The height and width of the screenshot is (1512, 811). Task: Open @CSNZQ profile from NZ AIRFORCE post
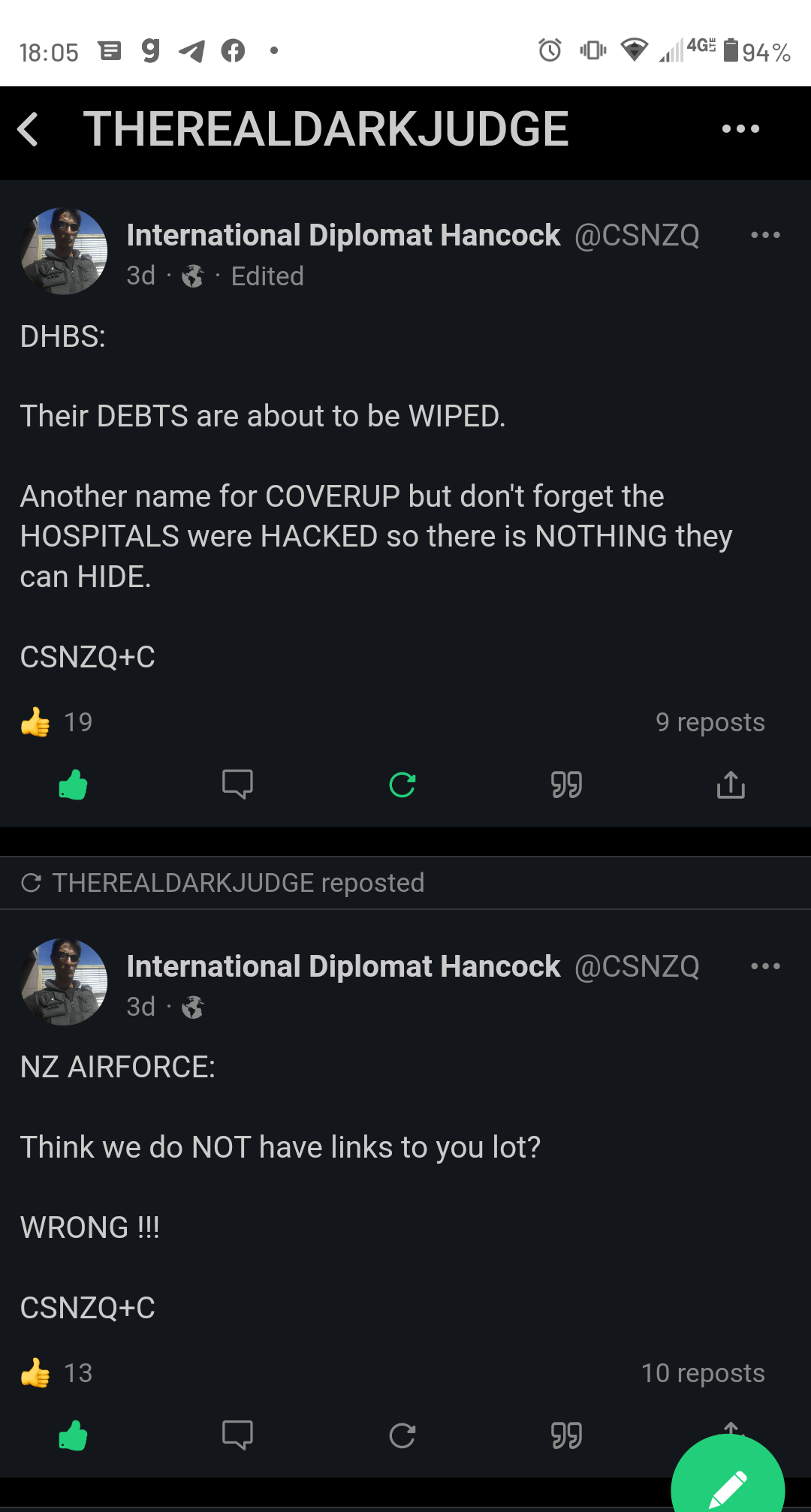pyautogui.click(x=637, y=966)
